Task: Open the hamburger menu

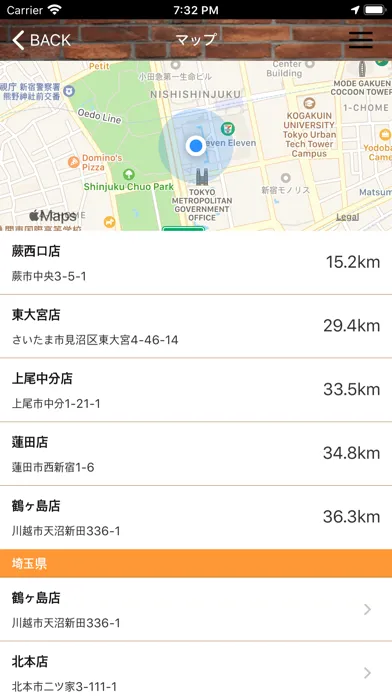Action: click(x=360, y=40)
